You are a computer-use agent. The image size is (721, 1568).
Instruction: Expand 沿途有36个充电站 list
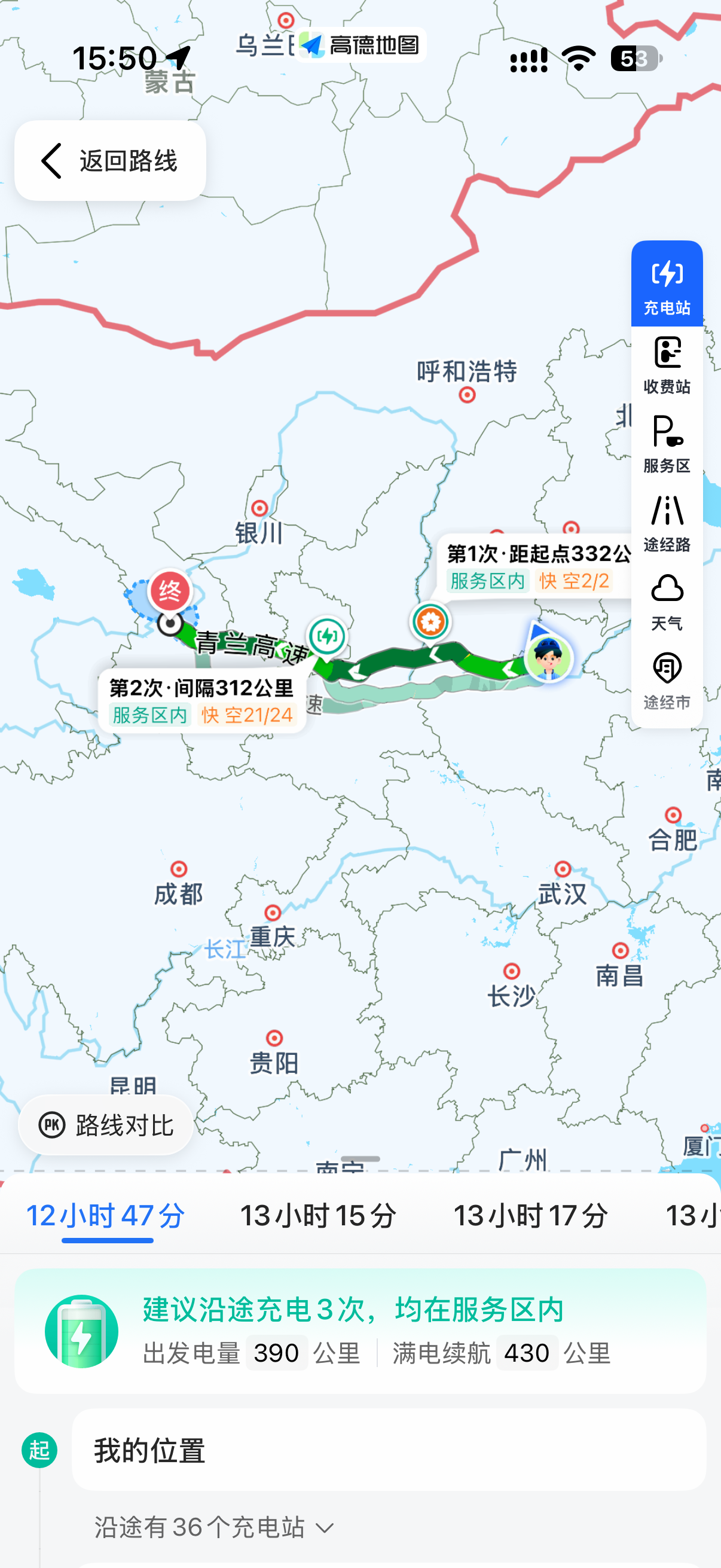pyautogui.click(x=214, y=1527)
